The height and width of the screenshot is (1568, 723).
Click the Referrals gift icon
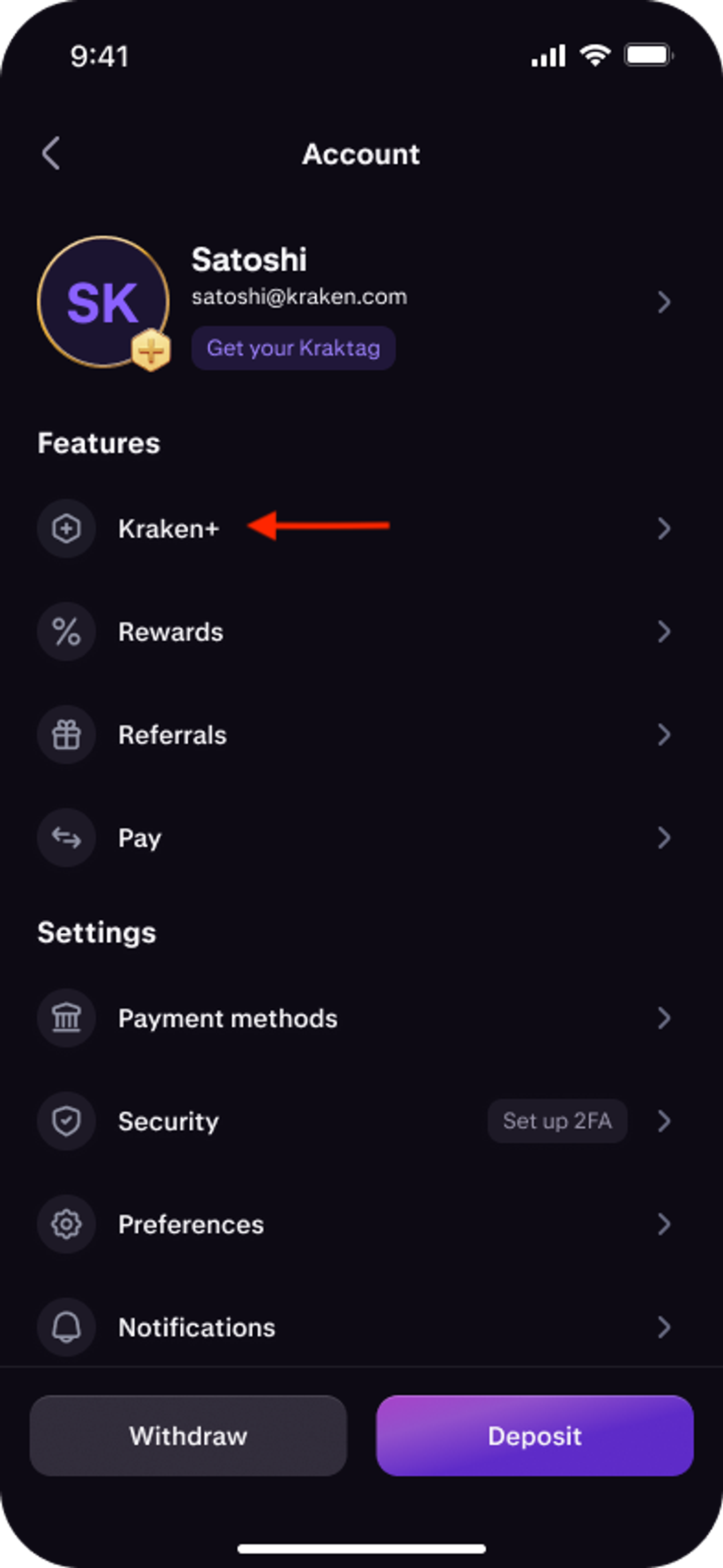(x=66, y=735)
